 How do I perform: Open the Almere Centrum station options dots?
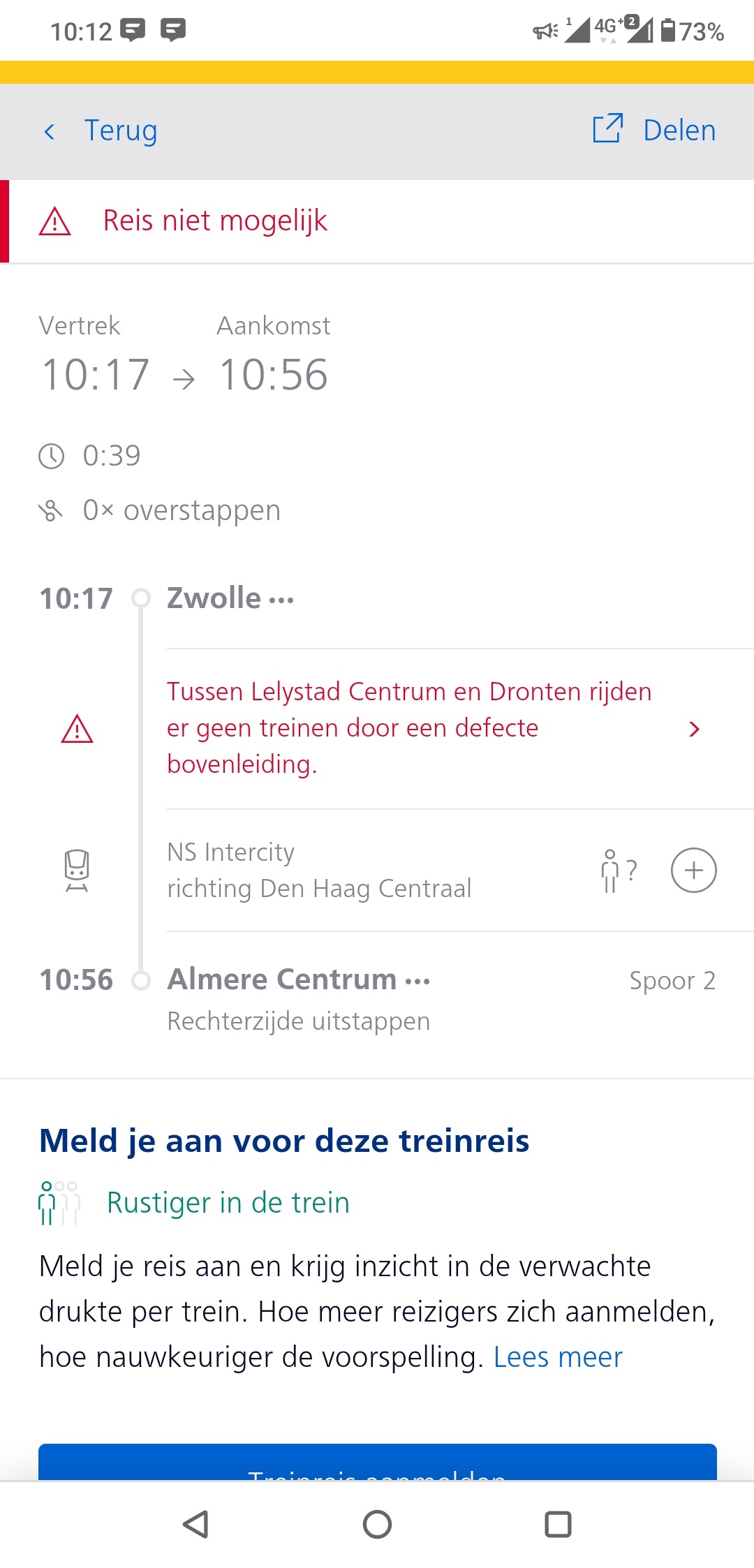pos(417,981)
